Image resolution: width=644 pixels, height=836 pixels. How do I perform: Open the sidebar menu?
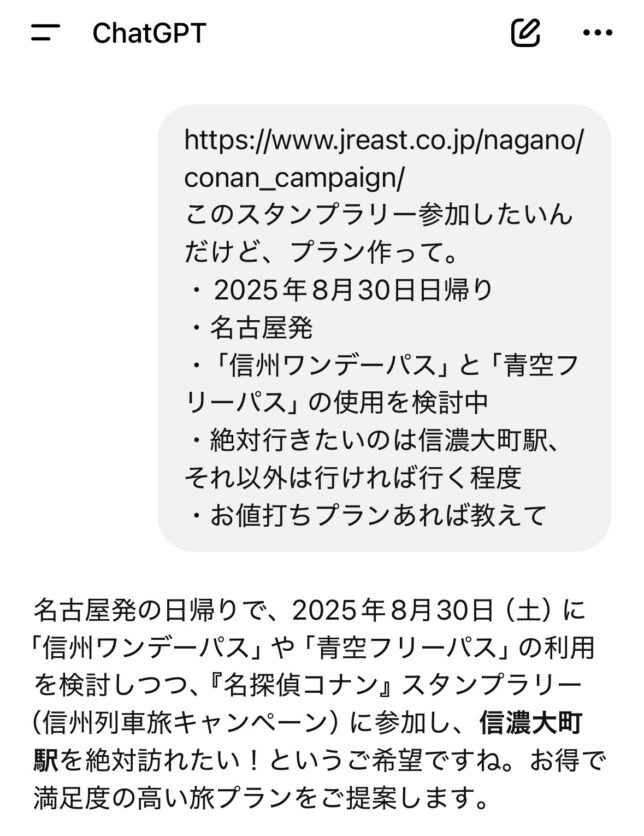pyautogui.click(x=46, y=33)
